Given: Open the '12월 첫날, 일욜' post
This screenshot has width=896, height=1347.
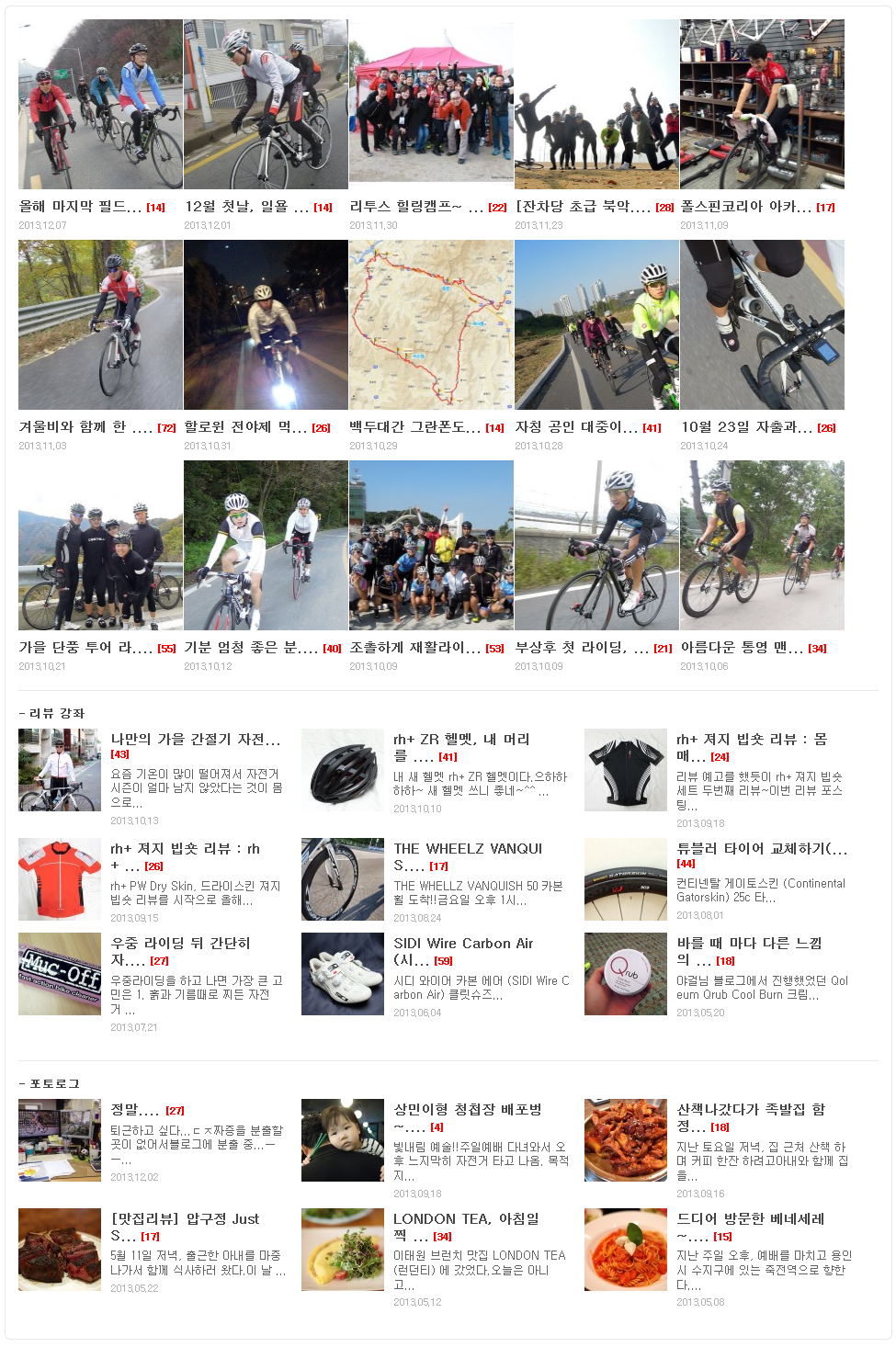Looking at the screenshot, I should 246,208.
